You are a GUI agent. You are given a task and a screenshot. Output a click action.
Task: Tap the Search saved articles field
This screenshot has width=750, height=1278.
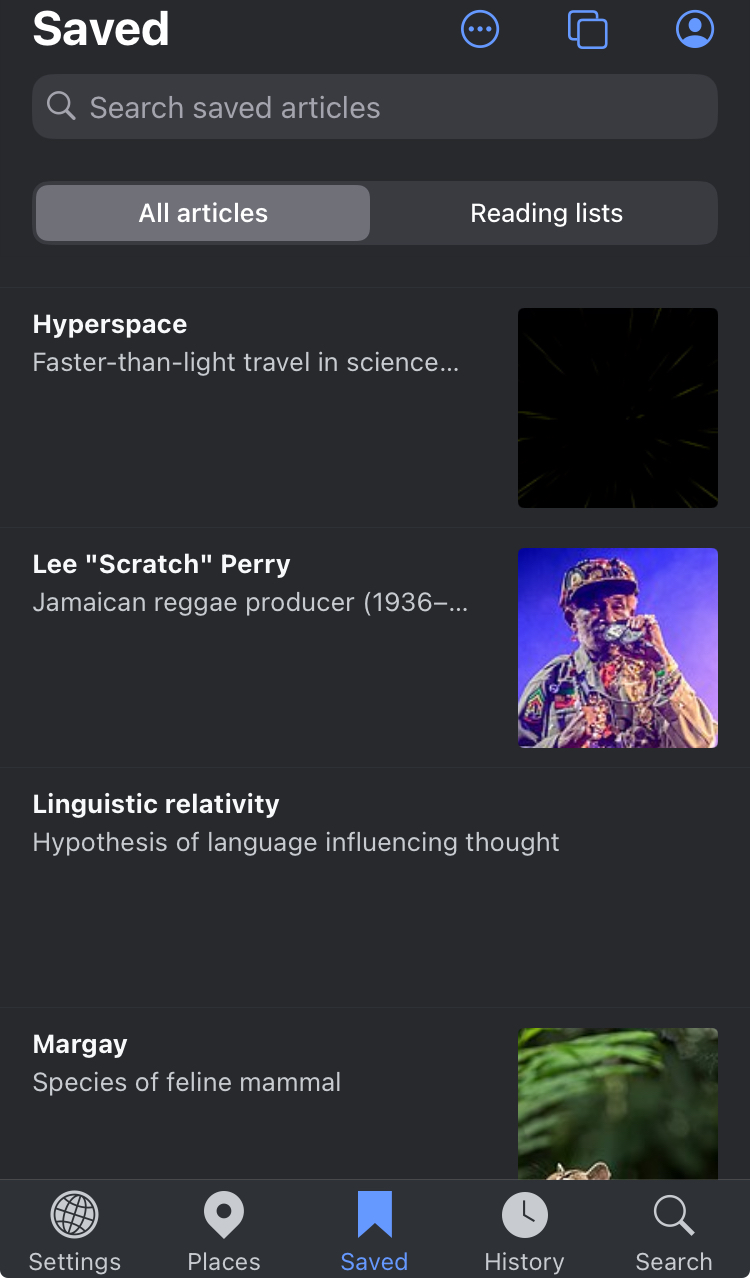[x=374, y=107]
